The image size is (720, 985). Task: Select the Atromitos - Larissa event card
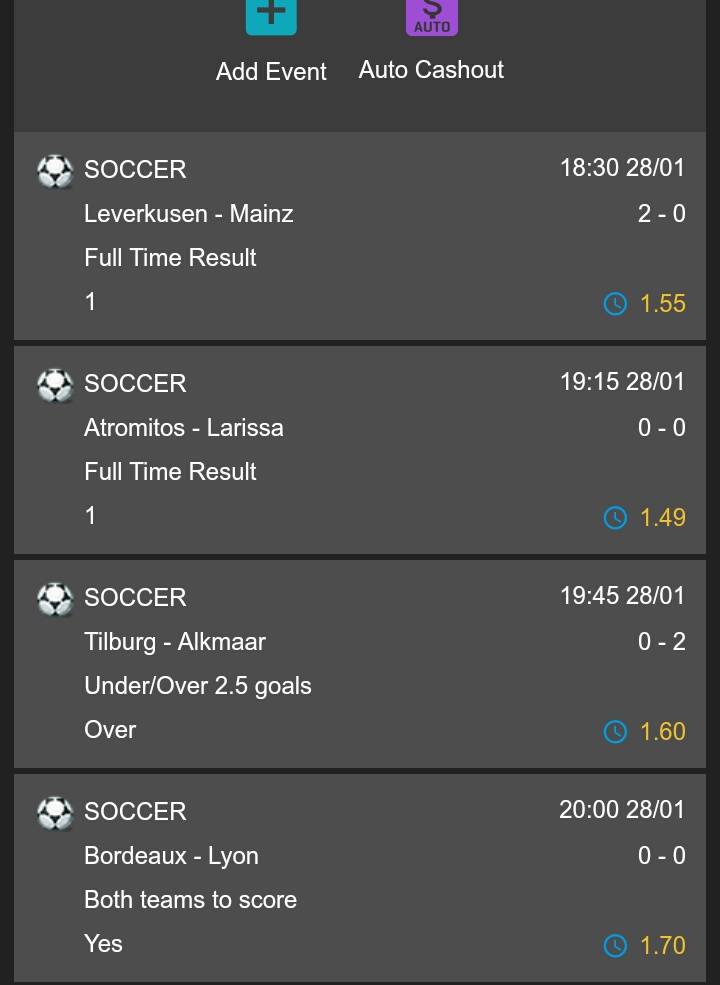click(360, 450)
